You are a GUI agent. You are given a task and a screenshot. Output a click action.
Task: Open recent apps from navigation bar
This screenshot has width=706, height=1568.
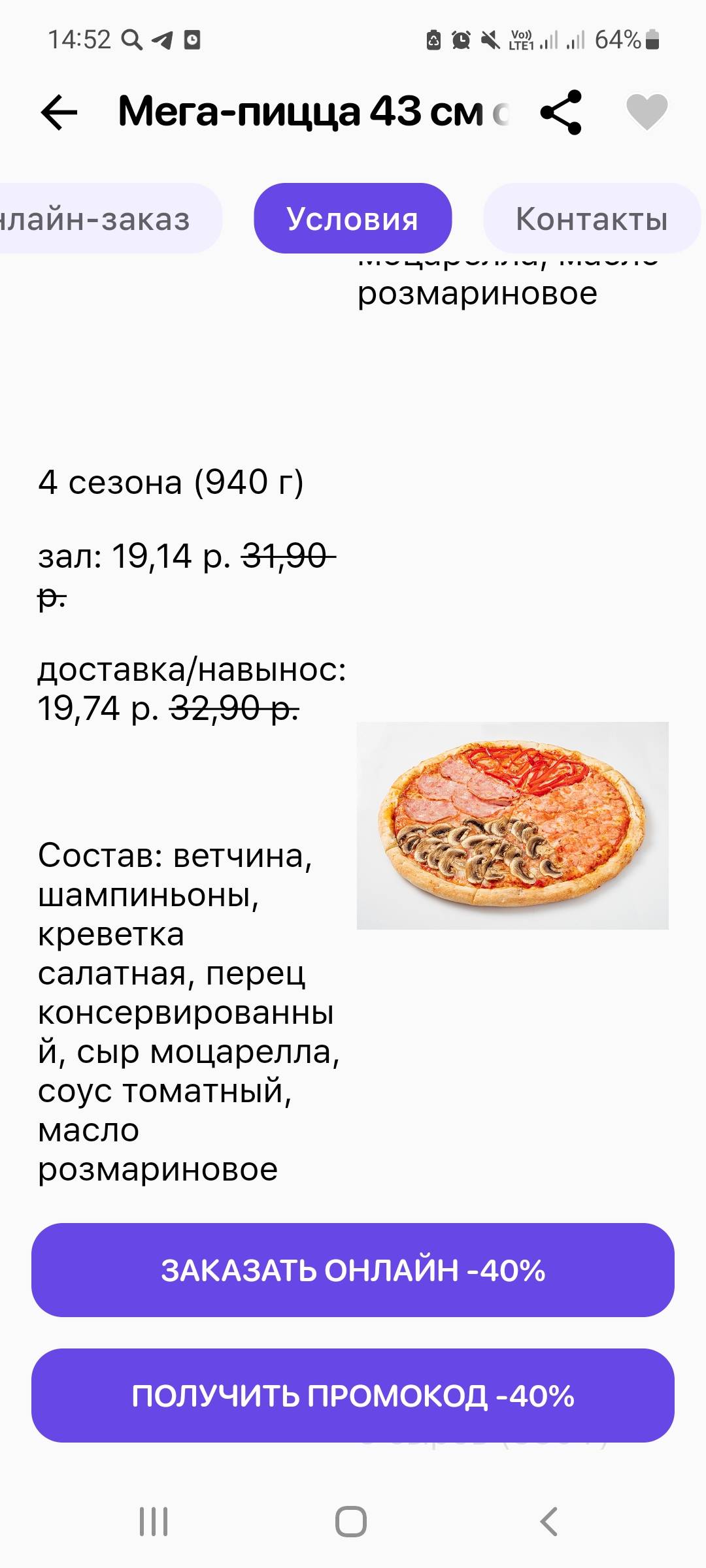pyautogui.click(x=154, y=1522)
